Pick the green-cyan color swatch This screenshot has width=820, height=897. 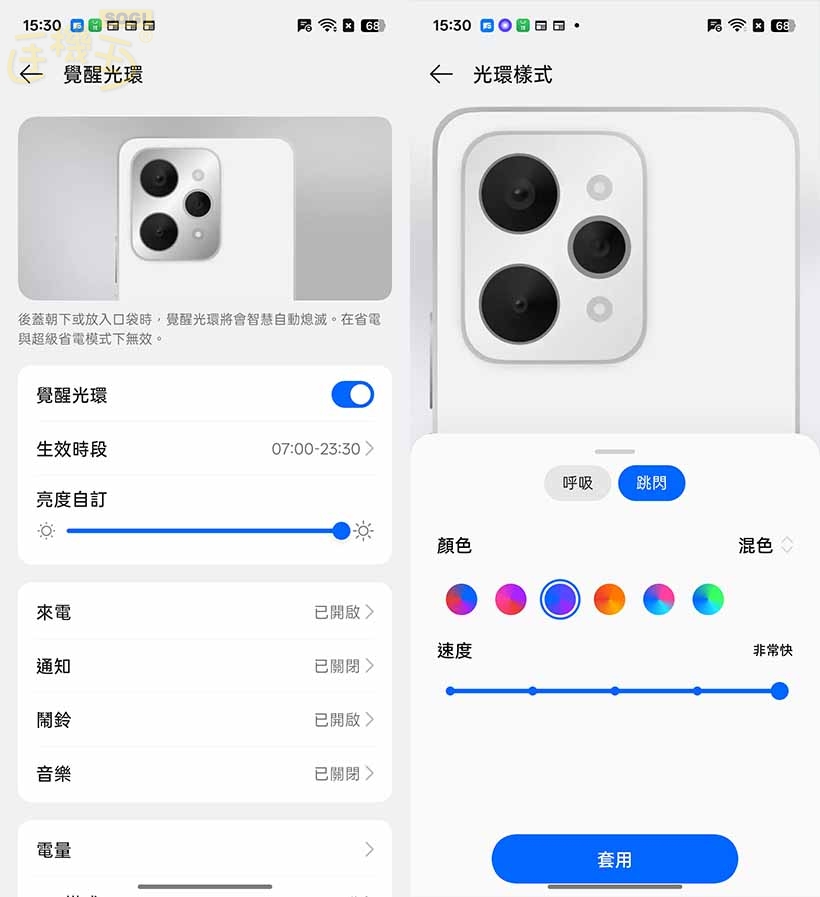[x=707, y=600]
